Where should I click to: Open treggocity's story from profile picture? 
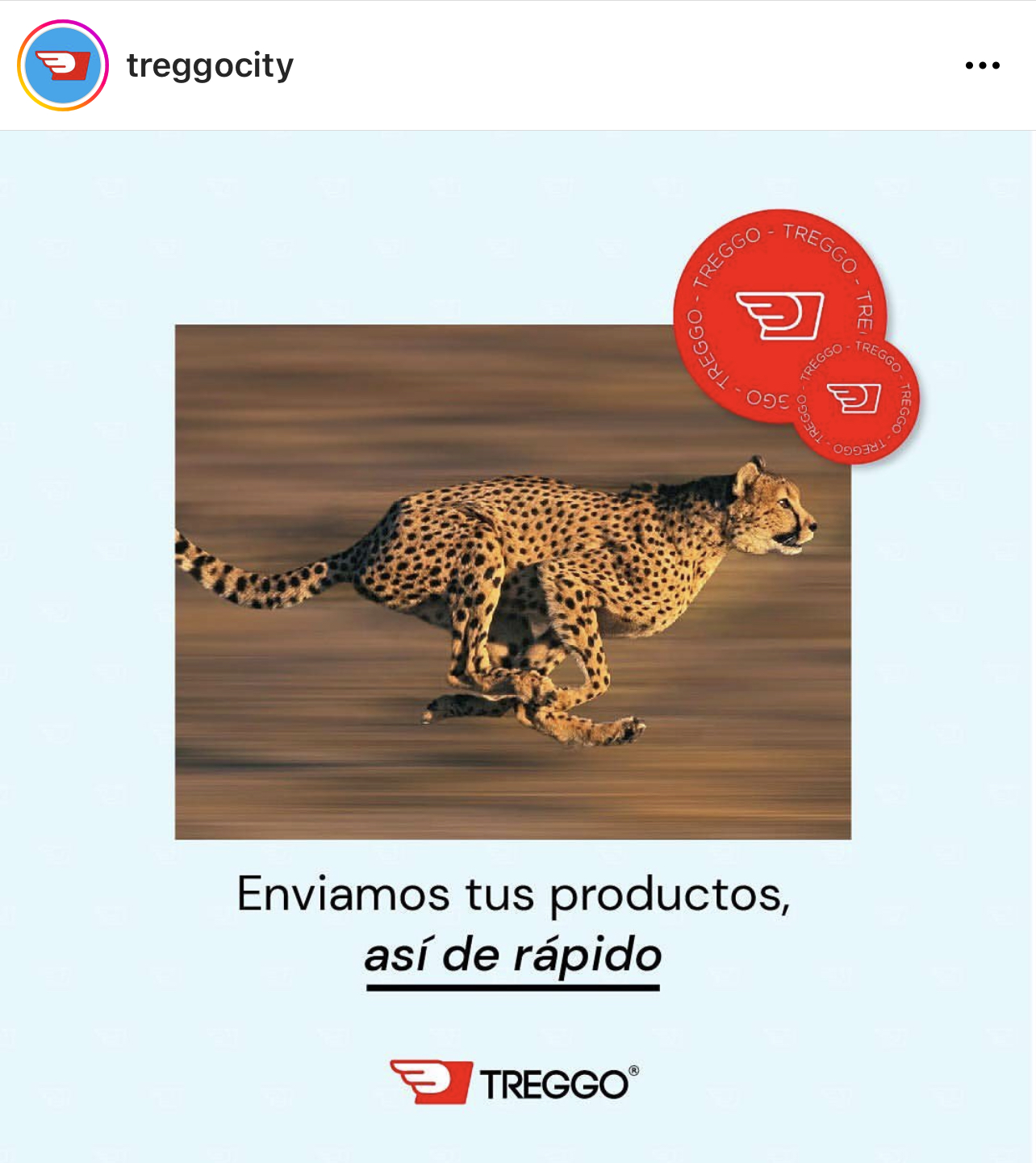pyautogui.click(x=63, y=65)
